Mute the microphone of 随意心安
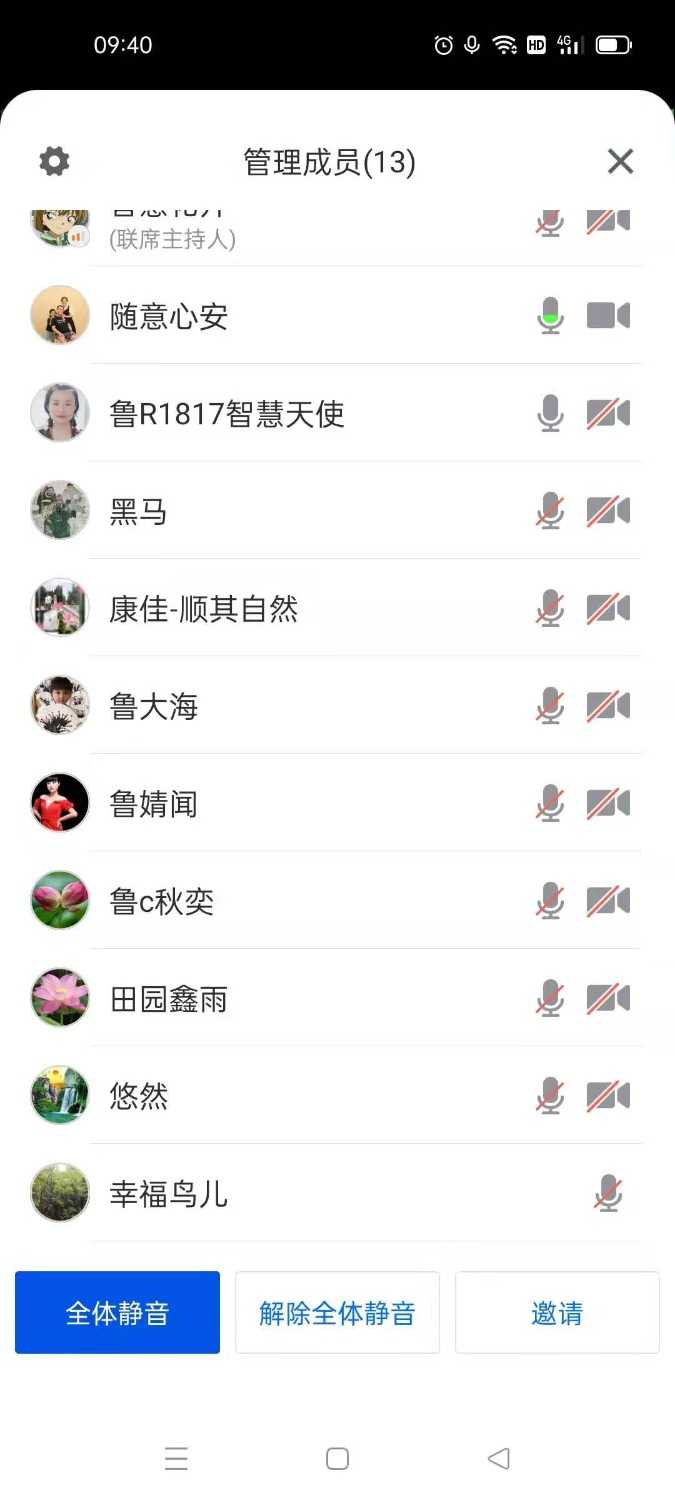The height and width of the screenshot is (1500, 675). [x=550, y=316]
